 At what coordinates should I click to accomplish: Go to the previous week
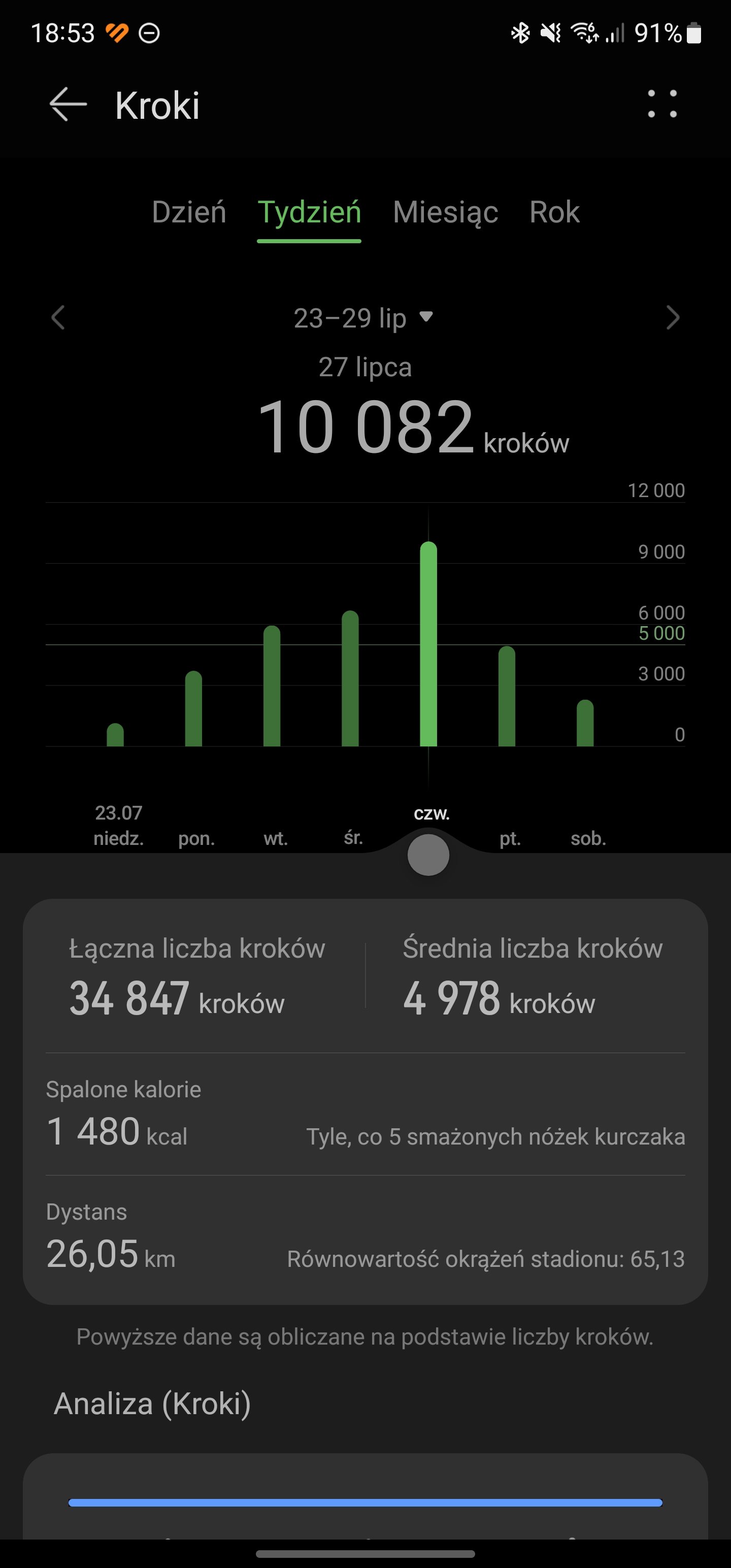pyautogui.click(x=58, y=318)
